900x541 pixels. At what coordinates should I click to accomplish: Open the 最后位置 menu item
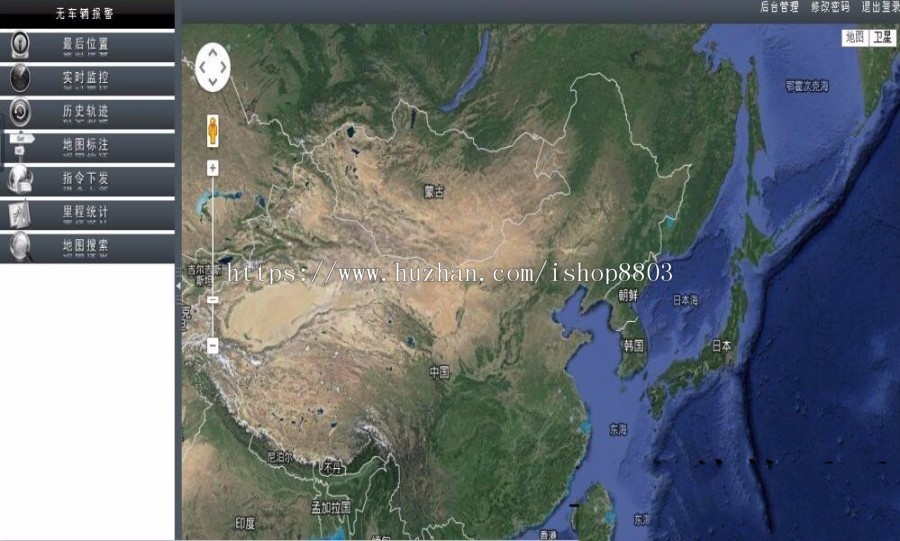[87, 44]
